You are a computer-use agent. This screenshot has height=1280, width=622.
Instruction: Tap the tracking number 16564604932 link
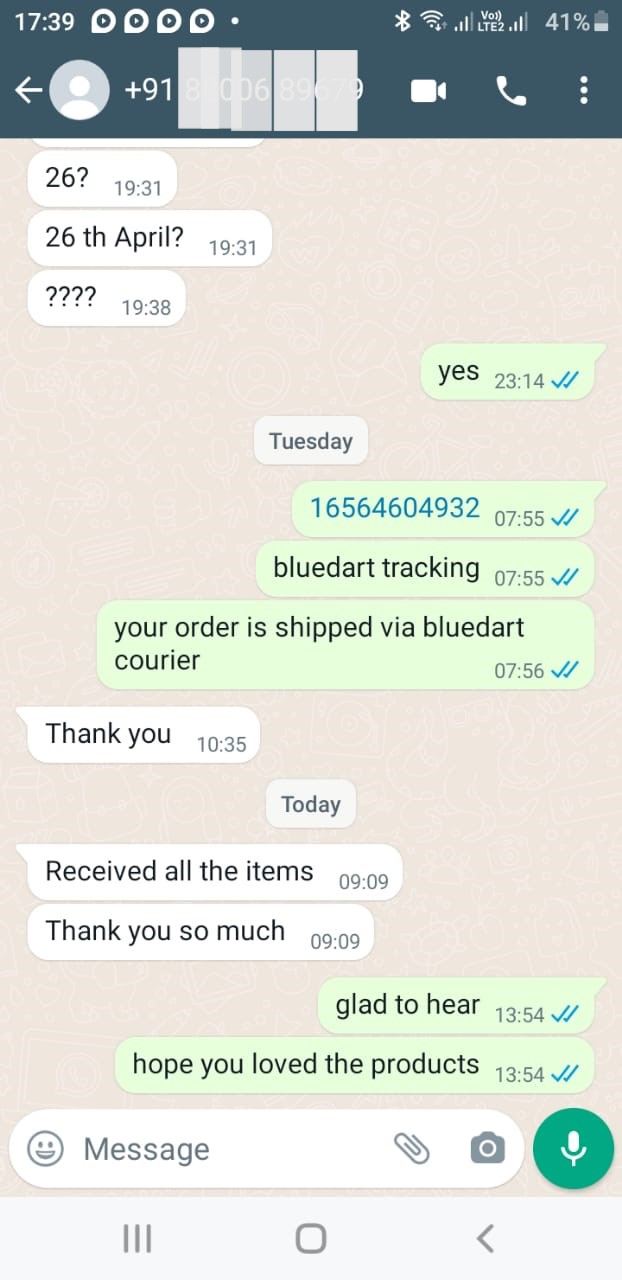point(395,508)
